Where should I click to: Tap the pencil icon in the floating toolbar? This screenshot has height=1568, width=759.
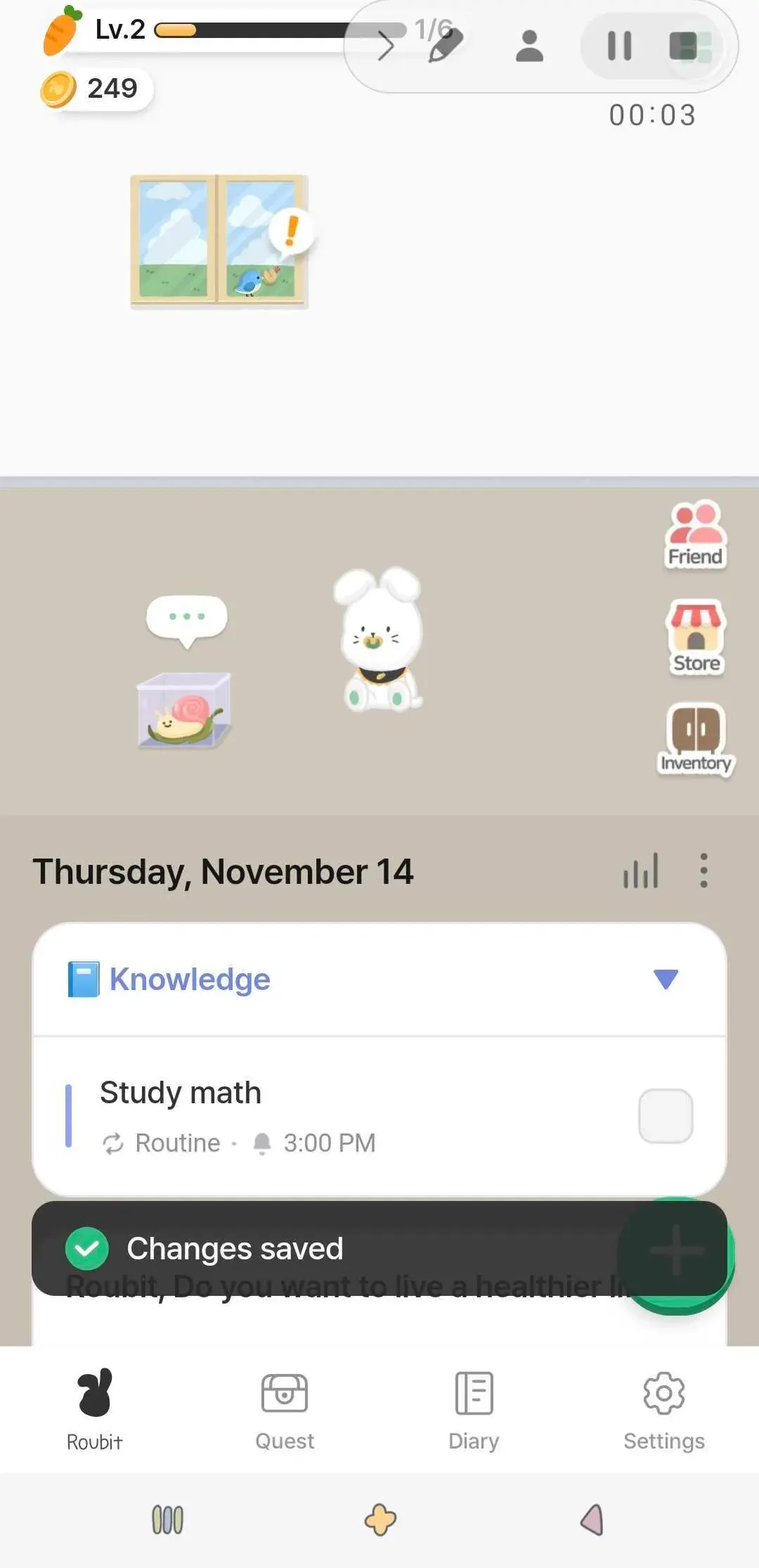tap(446, 46)
